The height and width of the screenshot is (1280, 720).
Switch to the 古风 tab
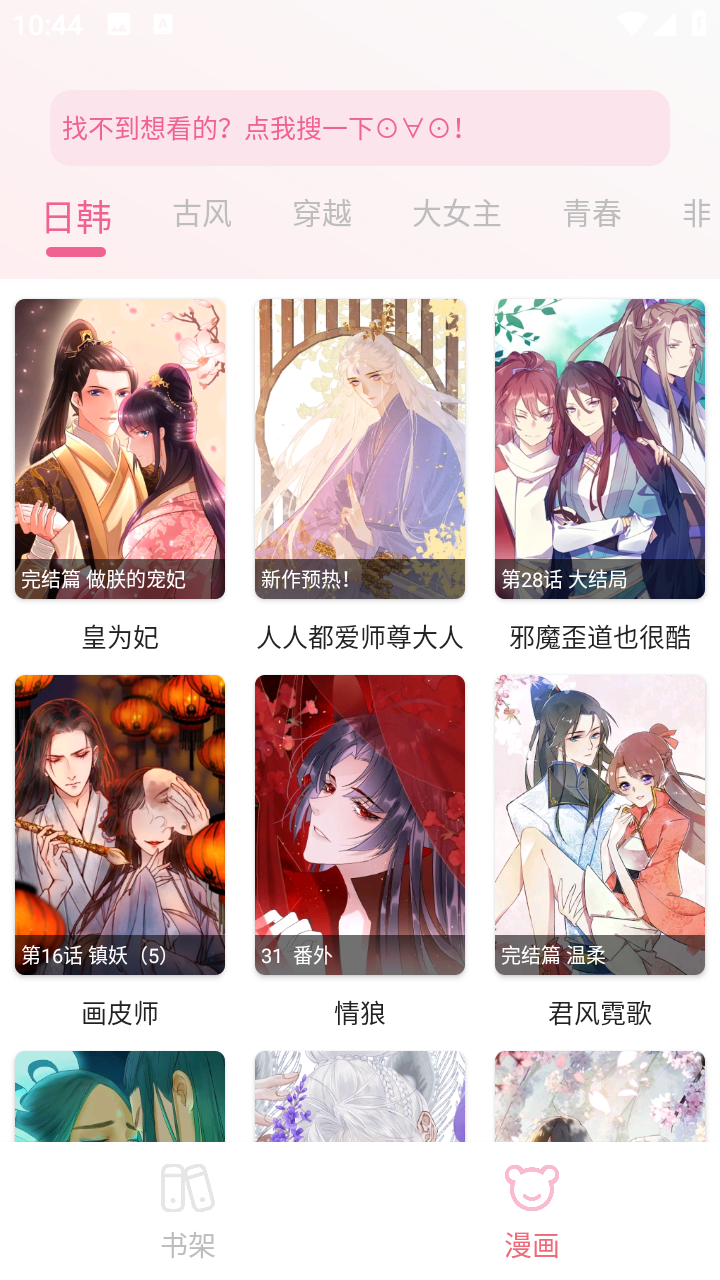[x=202, y=214]
